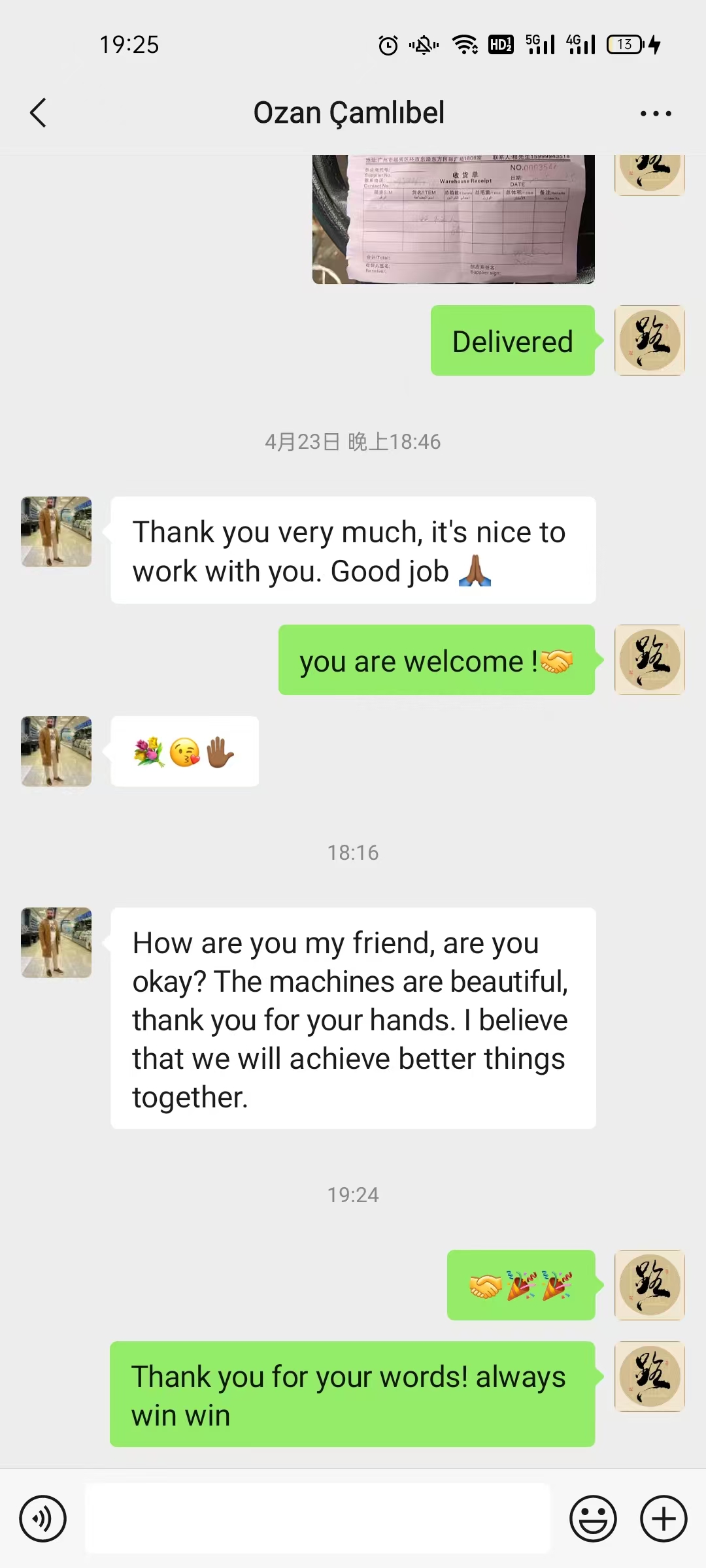The height and width of the screenshot is (1568, 706).
Task: Focus the message text field
Action: click(318, 1518)
